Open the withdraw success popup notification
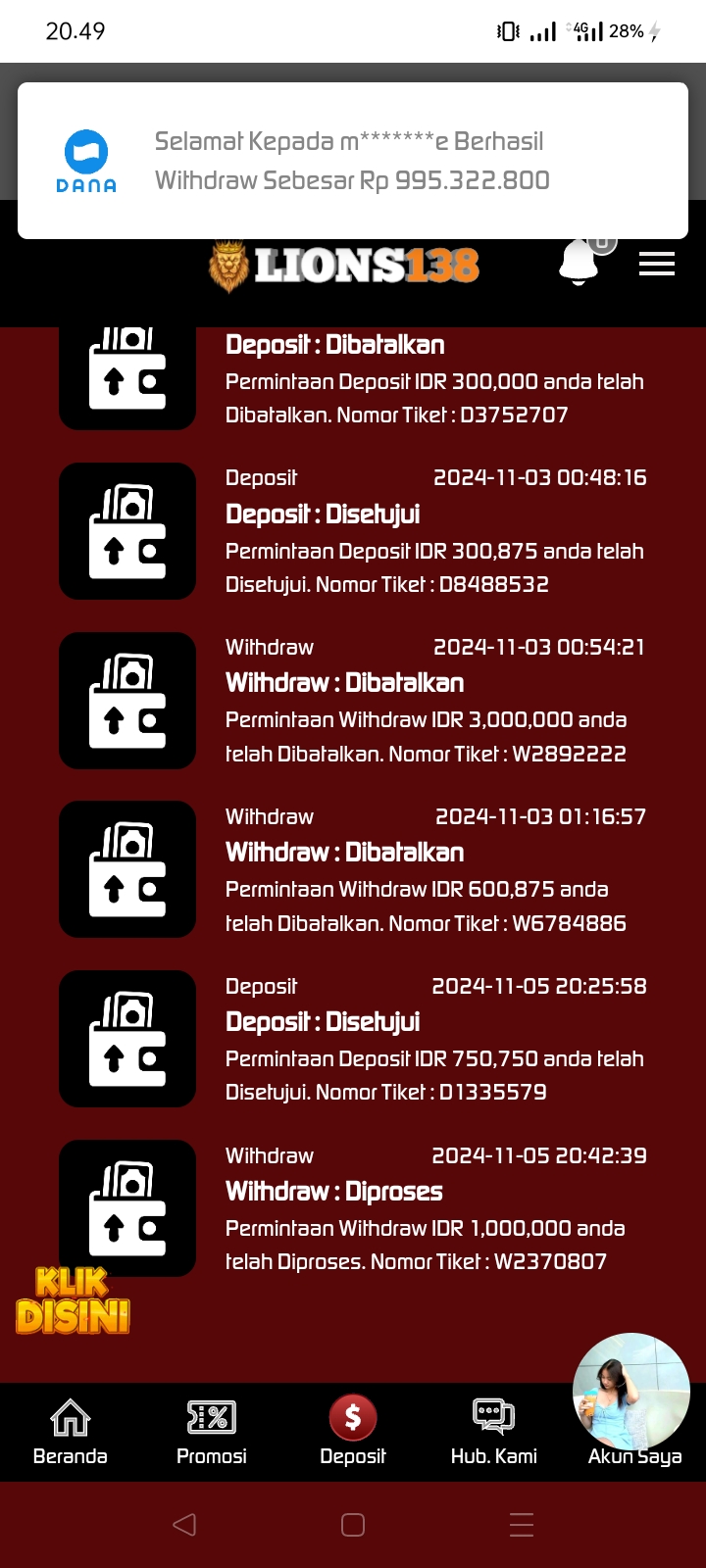The height and width of the screenshot is (1568, 706). pyautogui.click(x=353, y=161)
